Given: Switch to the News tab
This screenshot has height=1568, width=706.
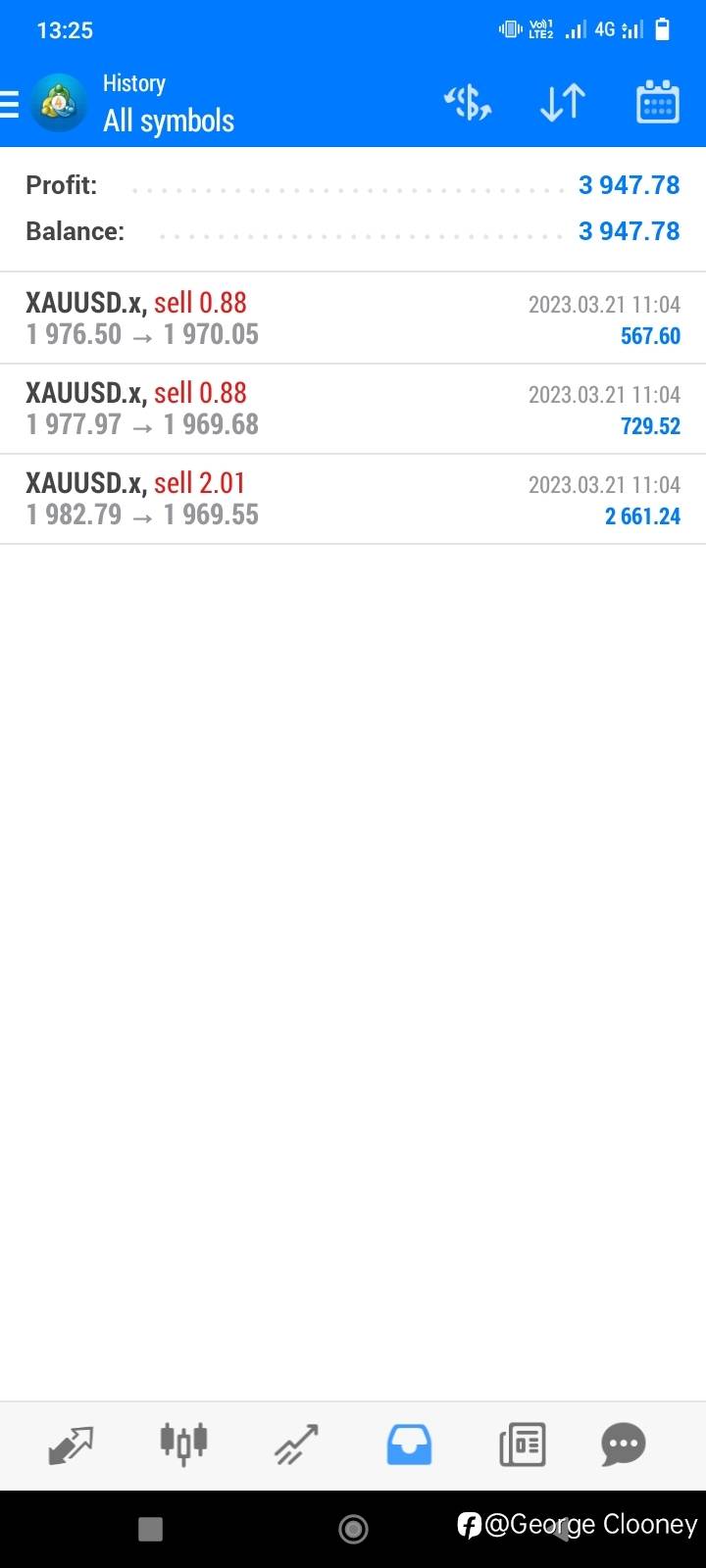Looking at the screenshot, I should (522, 1445).
